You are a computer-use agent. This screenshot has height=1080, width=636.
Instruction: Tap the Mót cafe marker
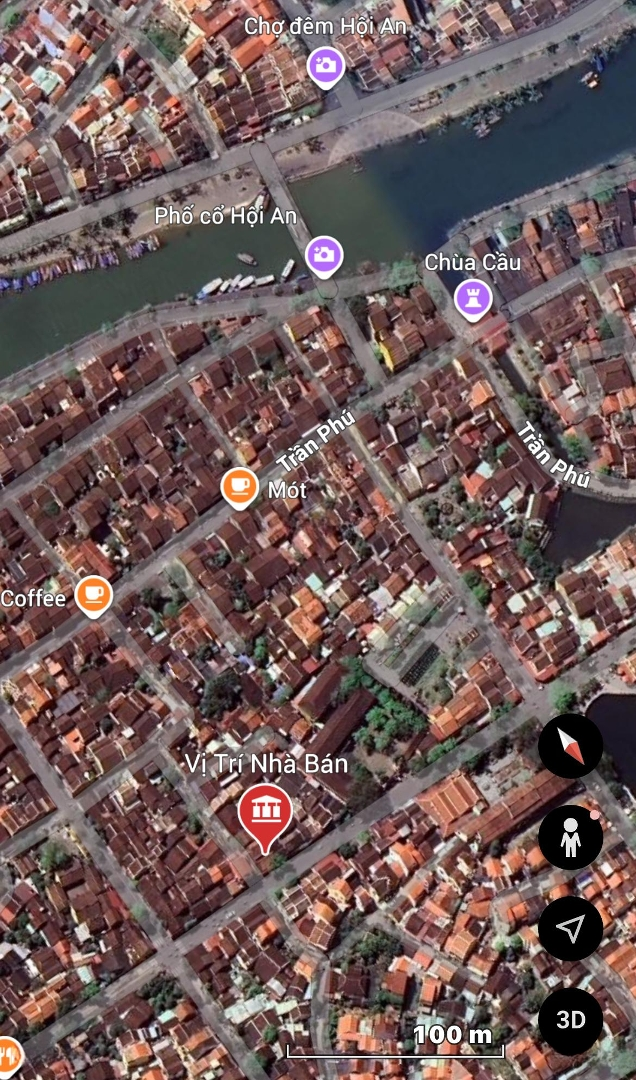point(239,487)
